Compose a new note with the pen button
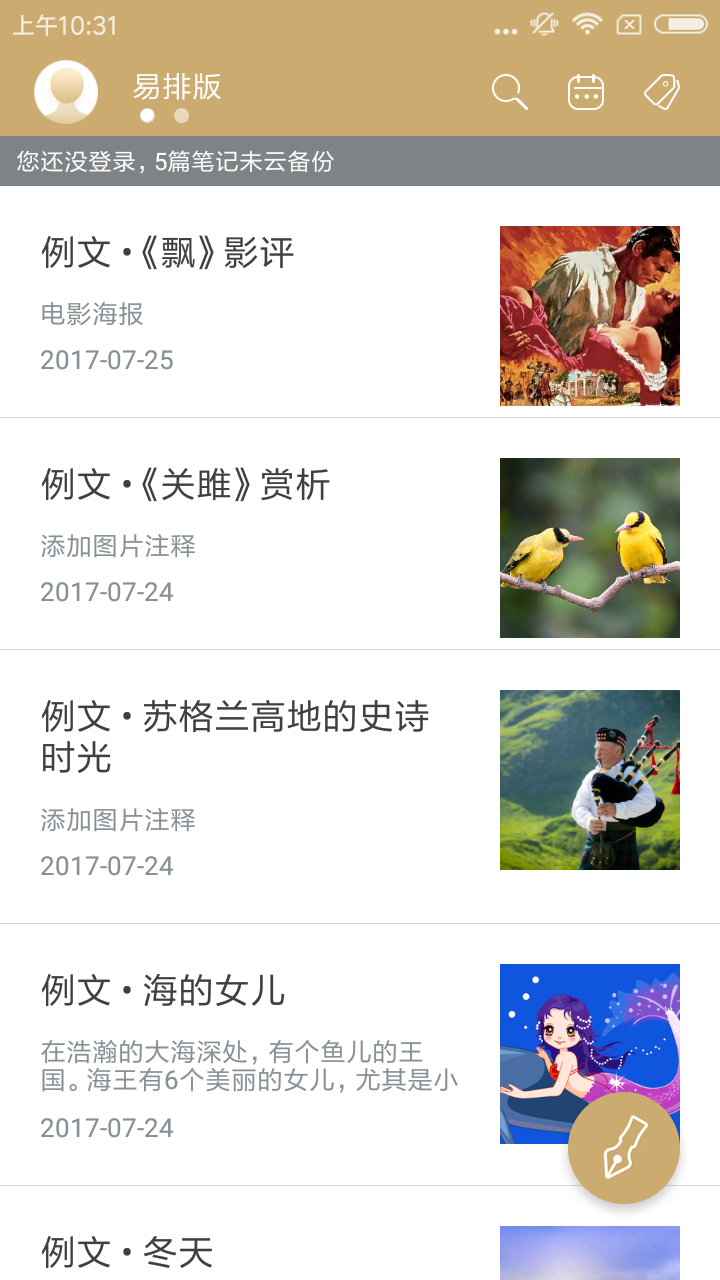 624,1148
